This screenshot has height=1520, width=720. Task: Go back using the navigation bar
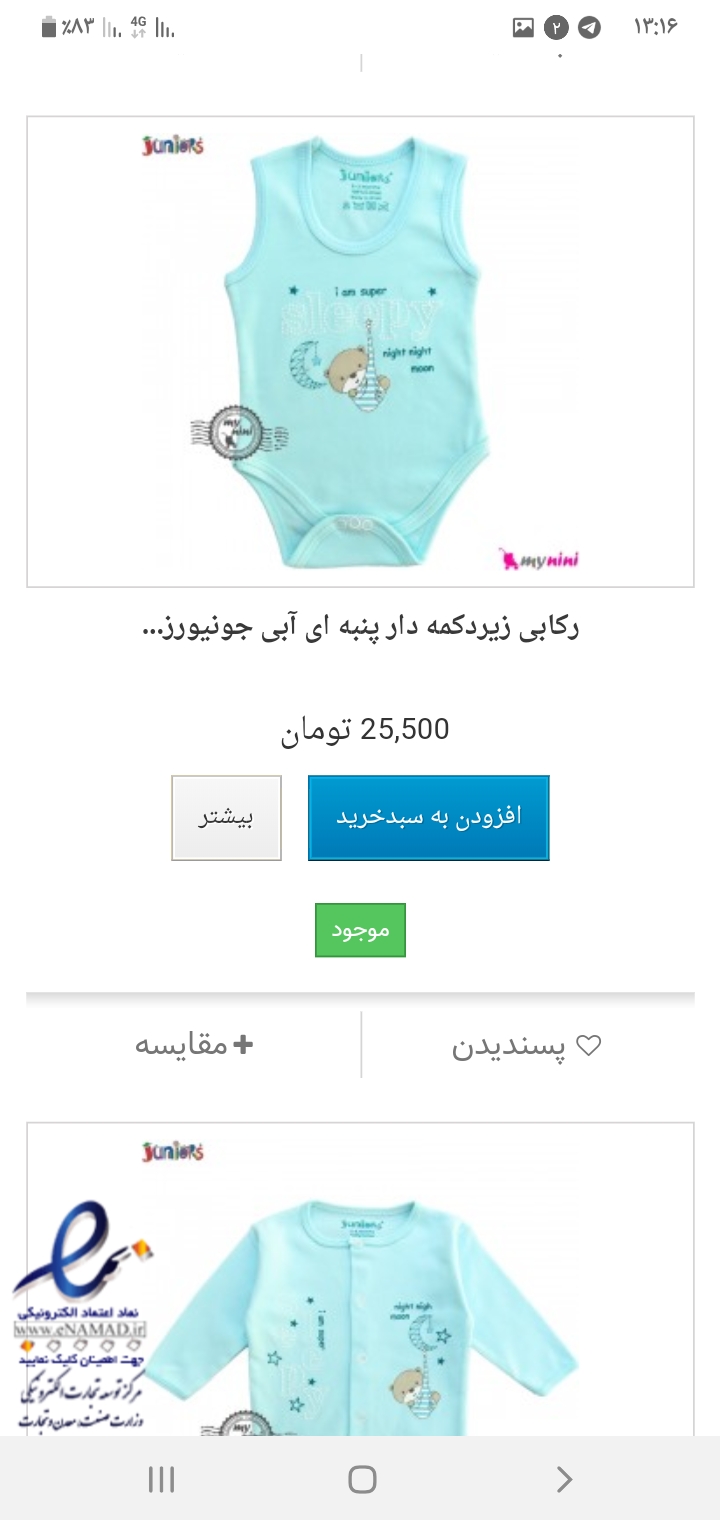coord(564,1479)
